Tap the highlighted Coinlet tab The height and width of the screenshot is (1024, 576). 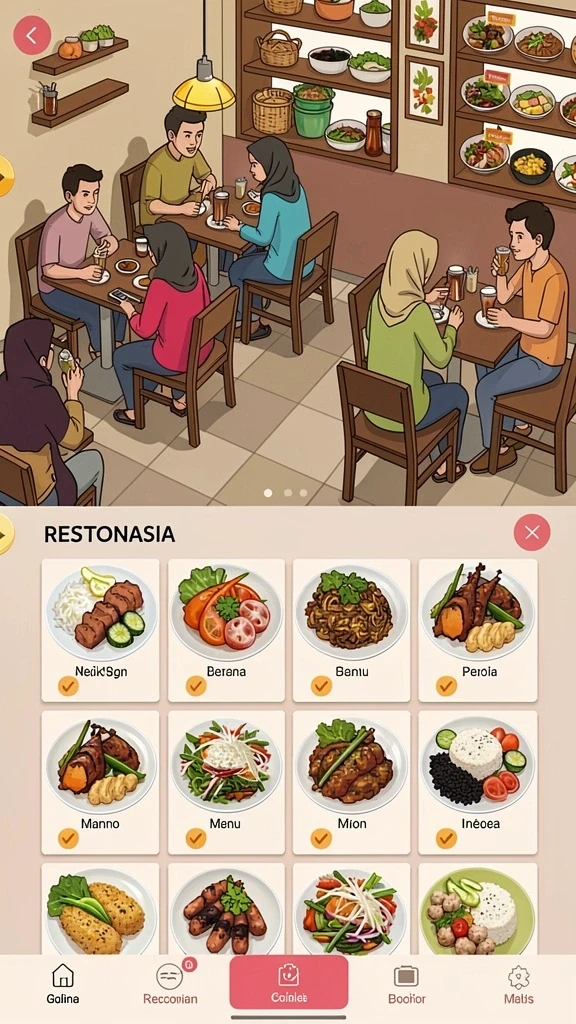coord(289,983)
